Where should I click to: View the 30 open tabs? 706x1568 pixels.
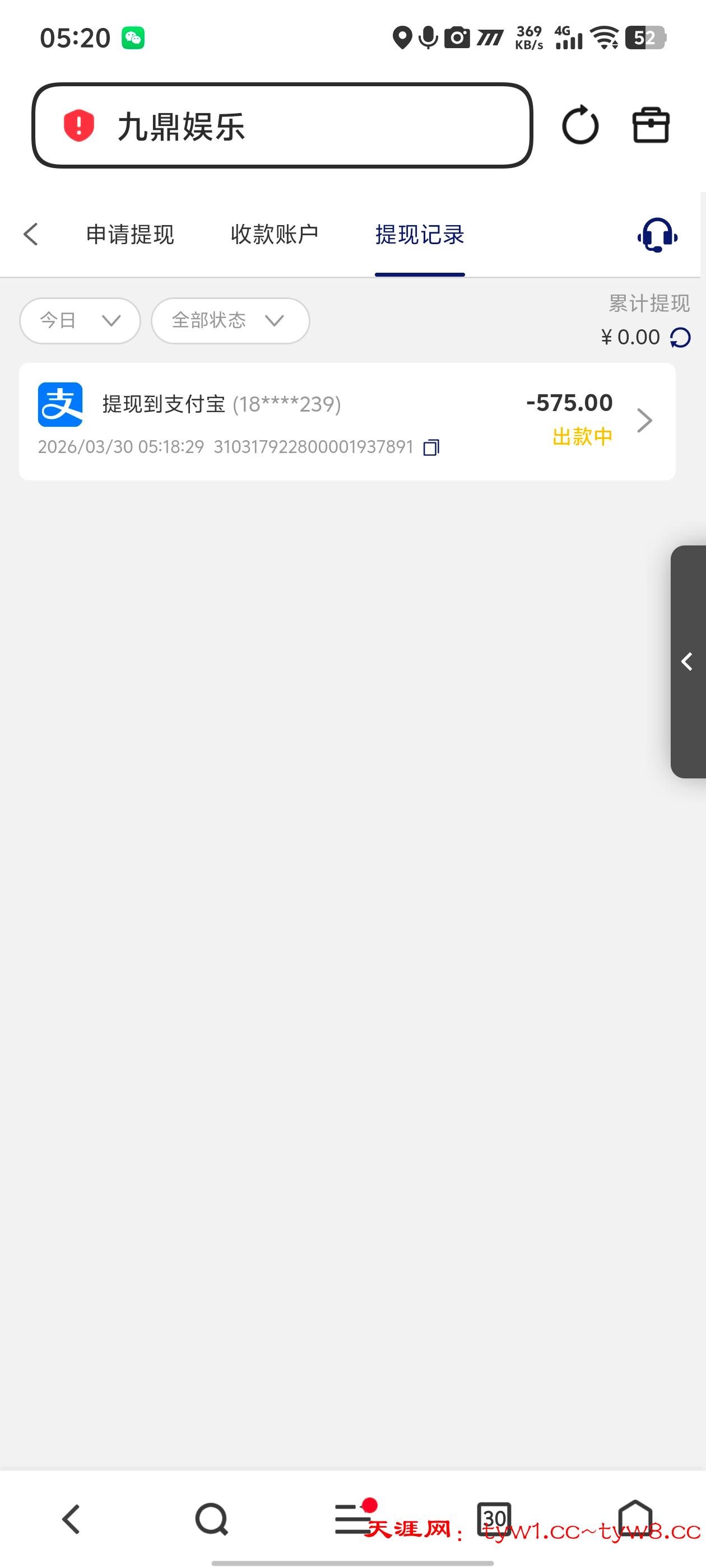[494, 1519]
